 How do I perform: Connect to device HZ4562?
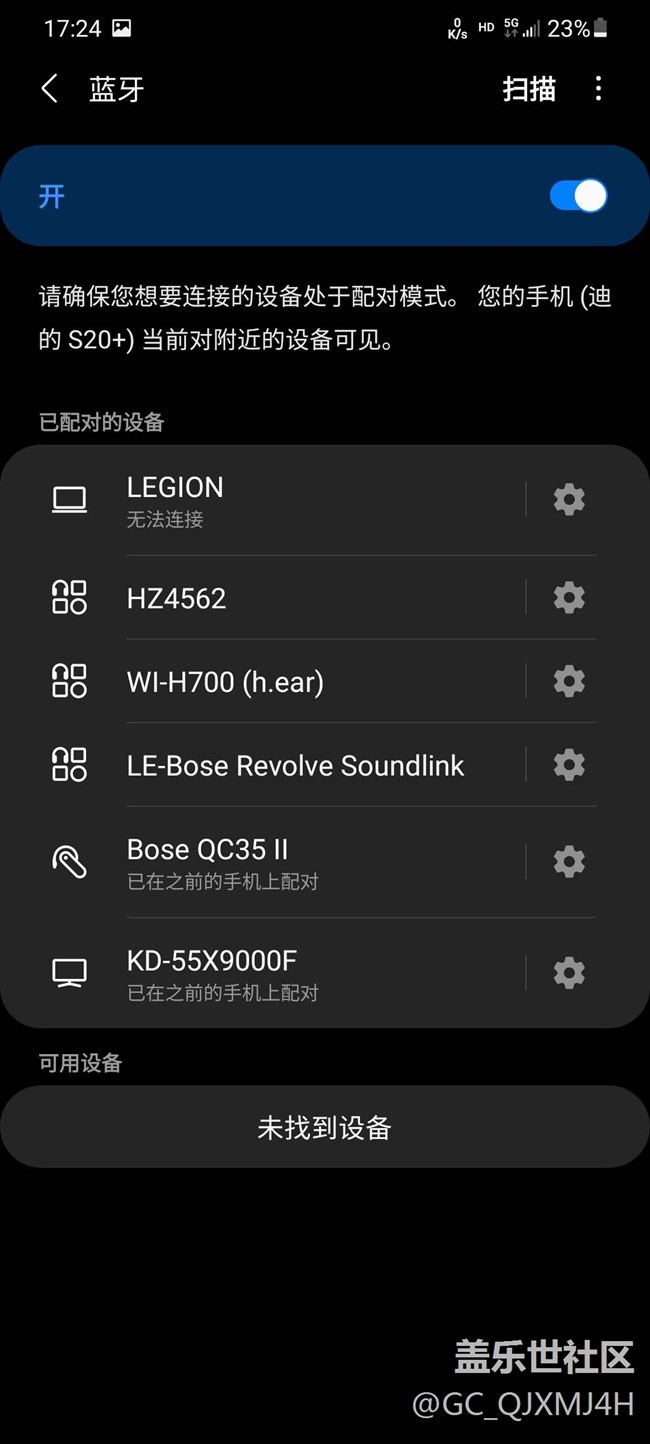(x=262, y=598)
